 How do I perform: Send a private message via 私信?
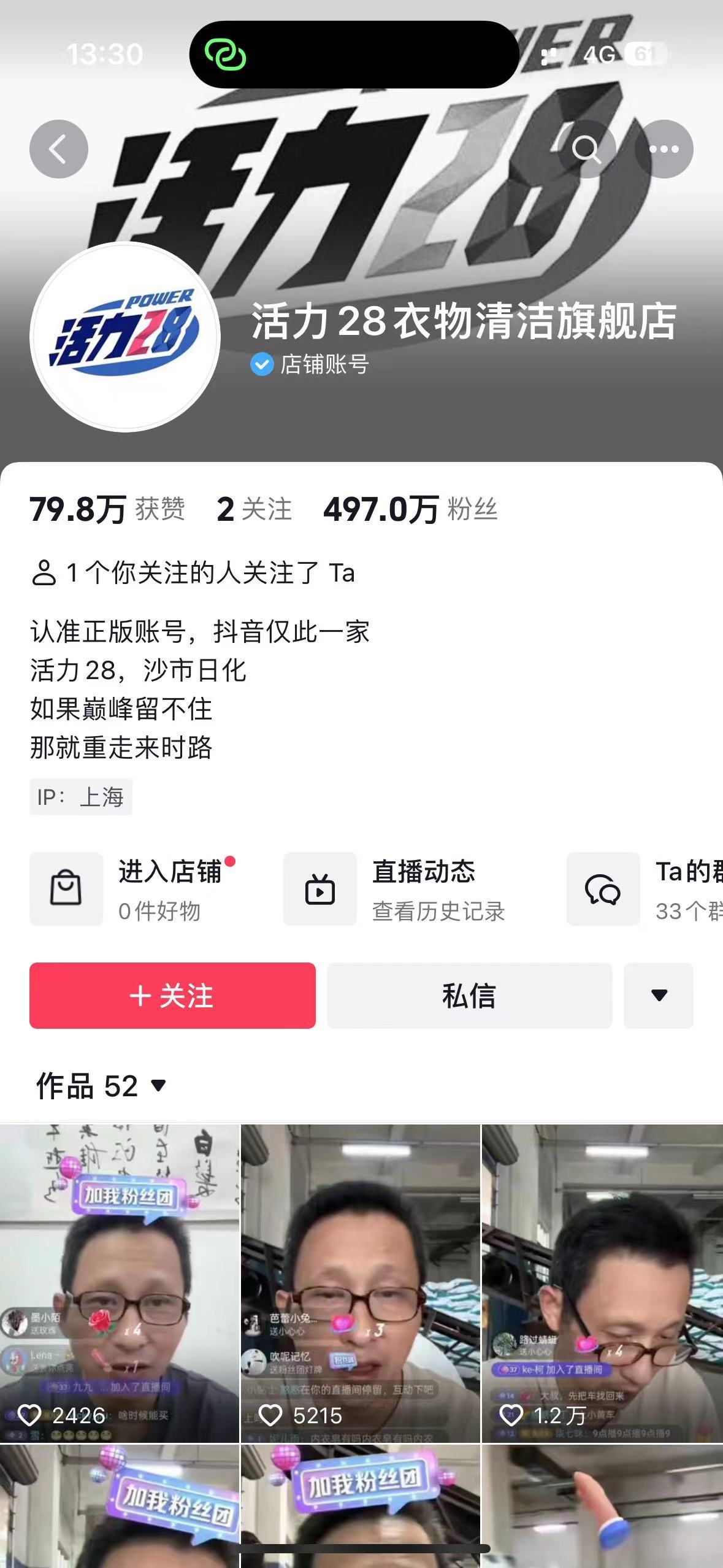(469, 995)
